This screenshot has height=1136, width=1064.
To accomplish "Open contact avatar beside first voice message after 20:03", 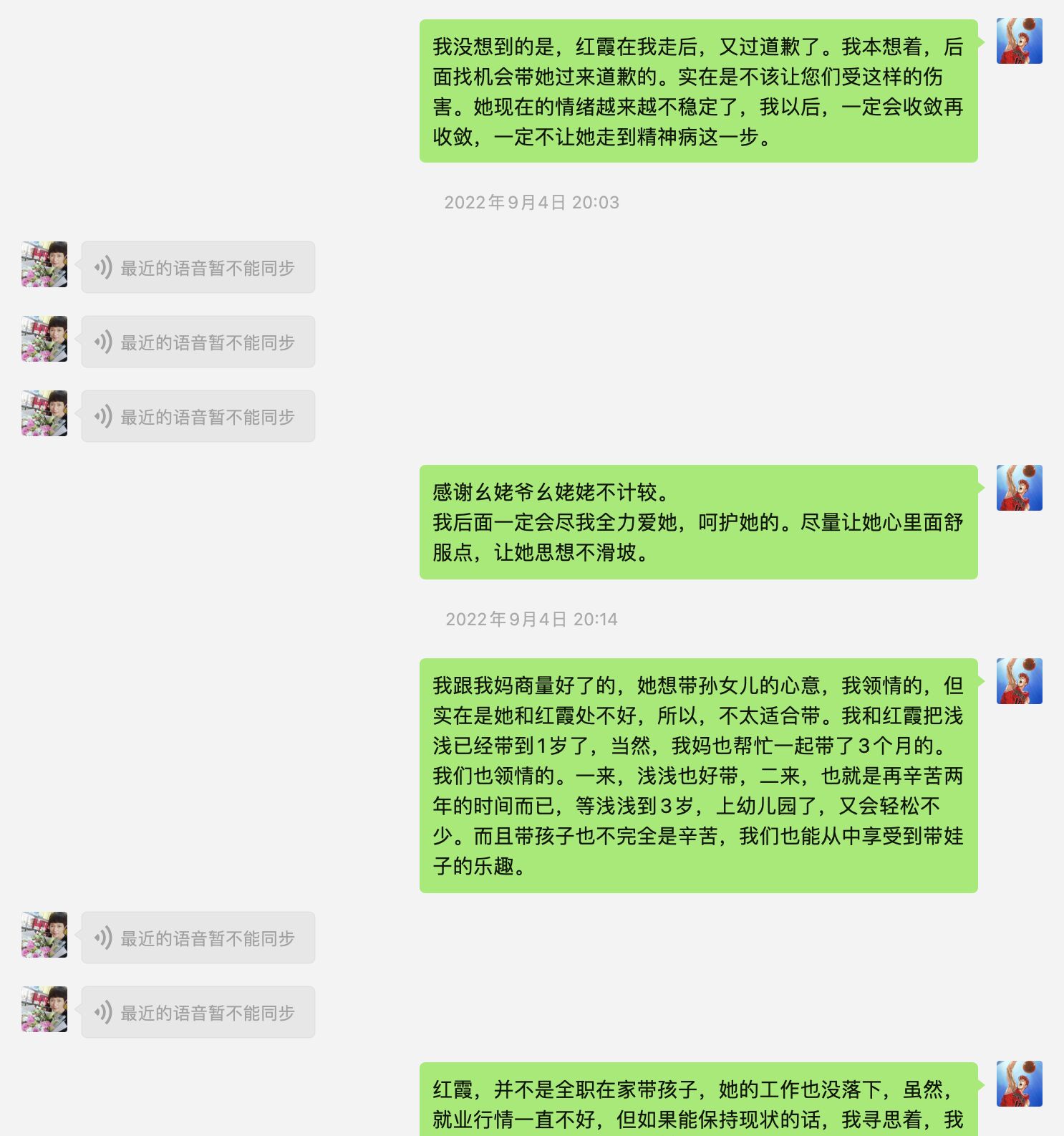I will [x=44, y=264].
